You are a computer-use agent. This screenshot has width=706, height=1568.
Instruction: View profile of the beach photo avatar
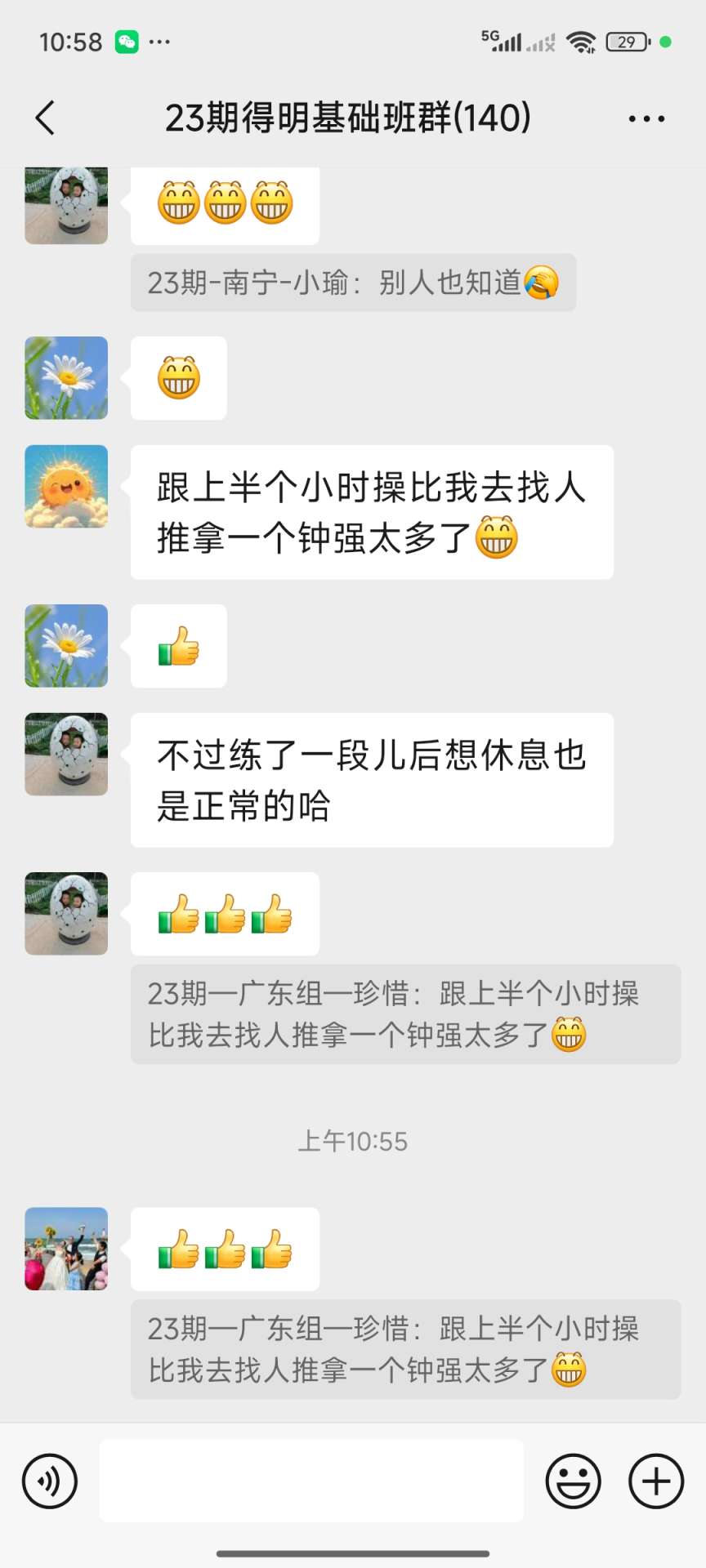click(66, 1249)
